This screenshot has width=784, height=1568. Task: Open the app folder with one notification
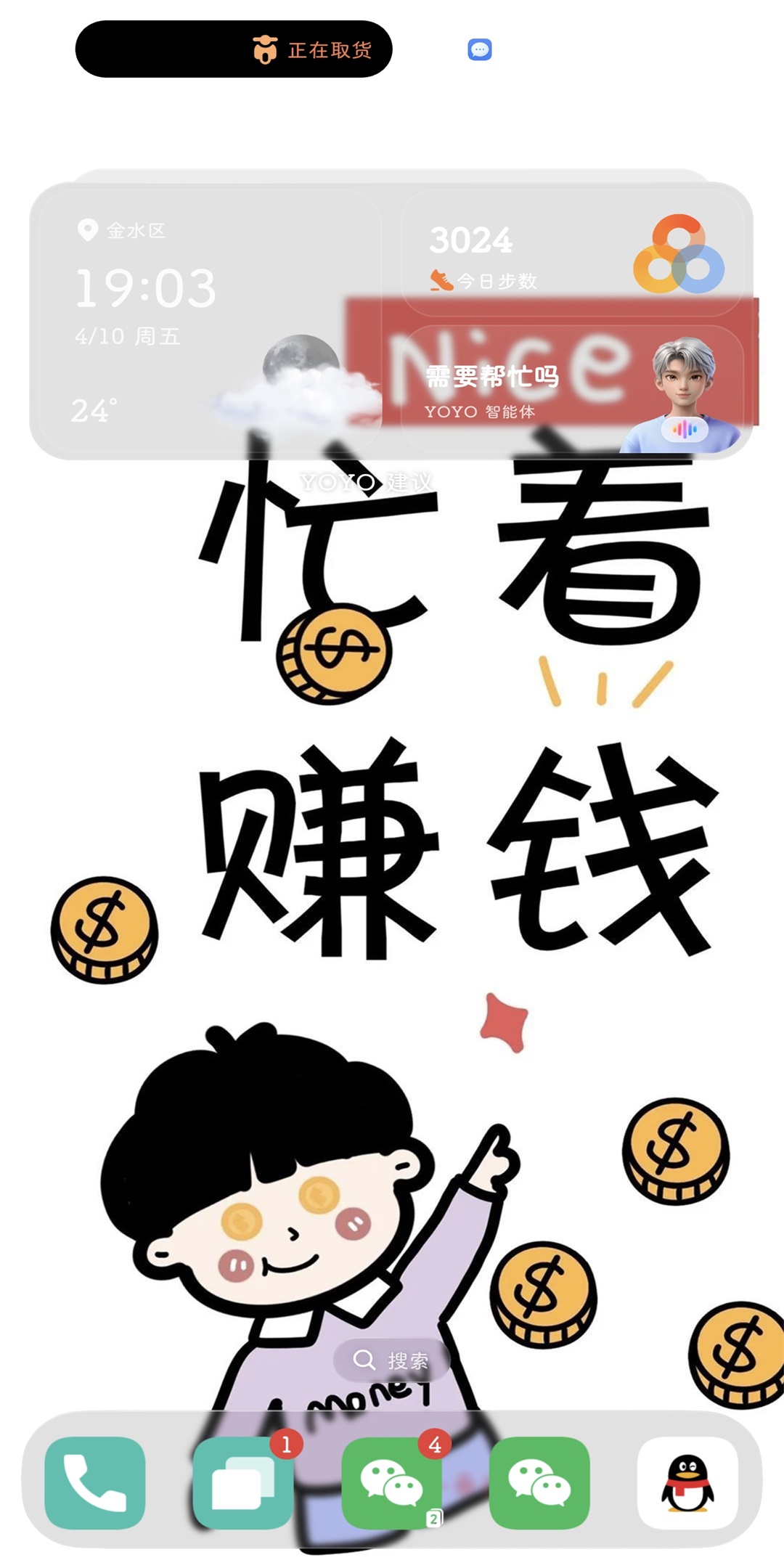(x=243, y=1483)
